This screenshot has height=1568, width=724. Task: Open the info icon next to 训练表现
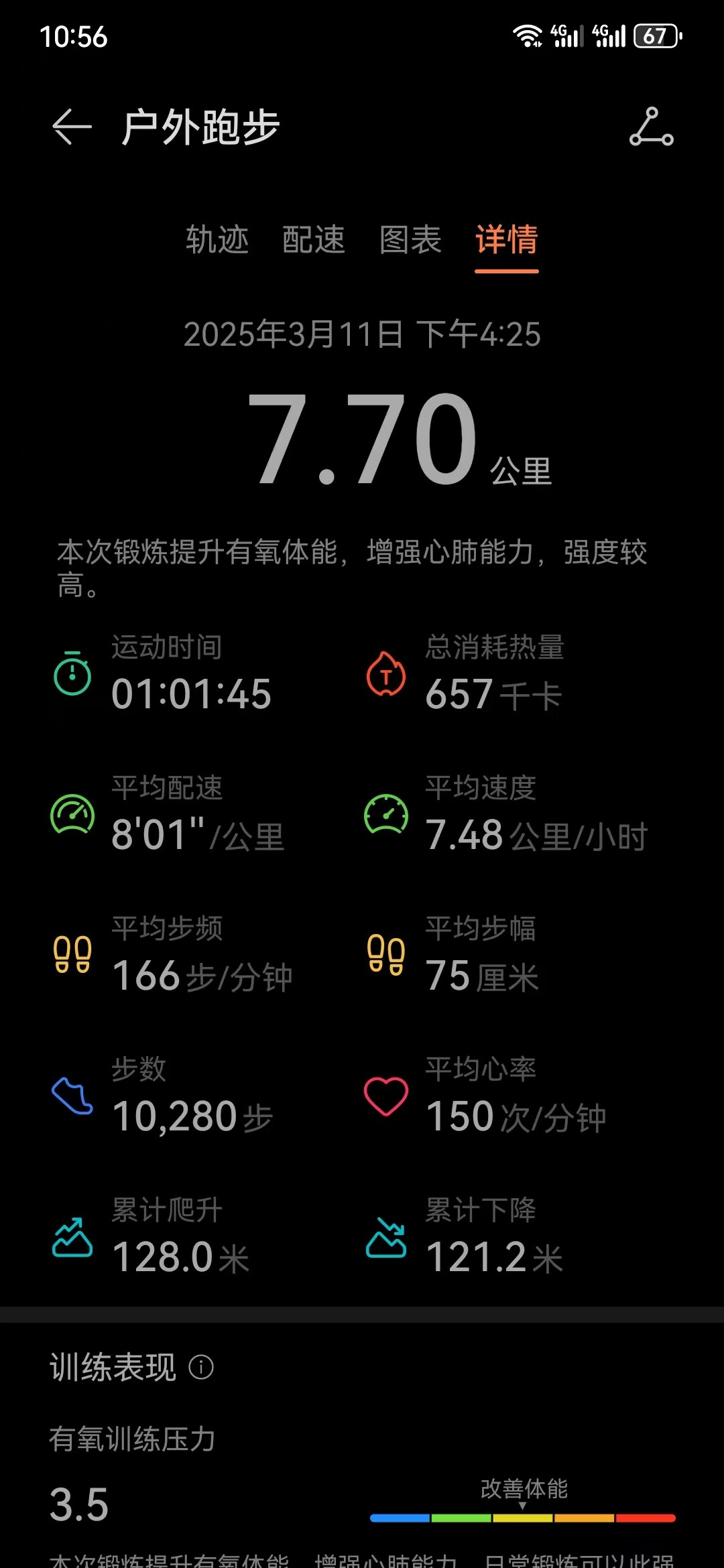tap(201, 1367)
